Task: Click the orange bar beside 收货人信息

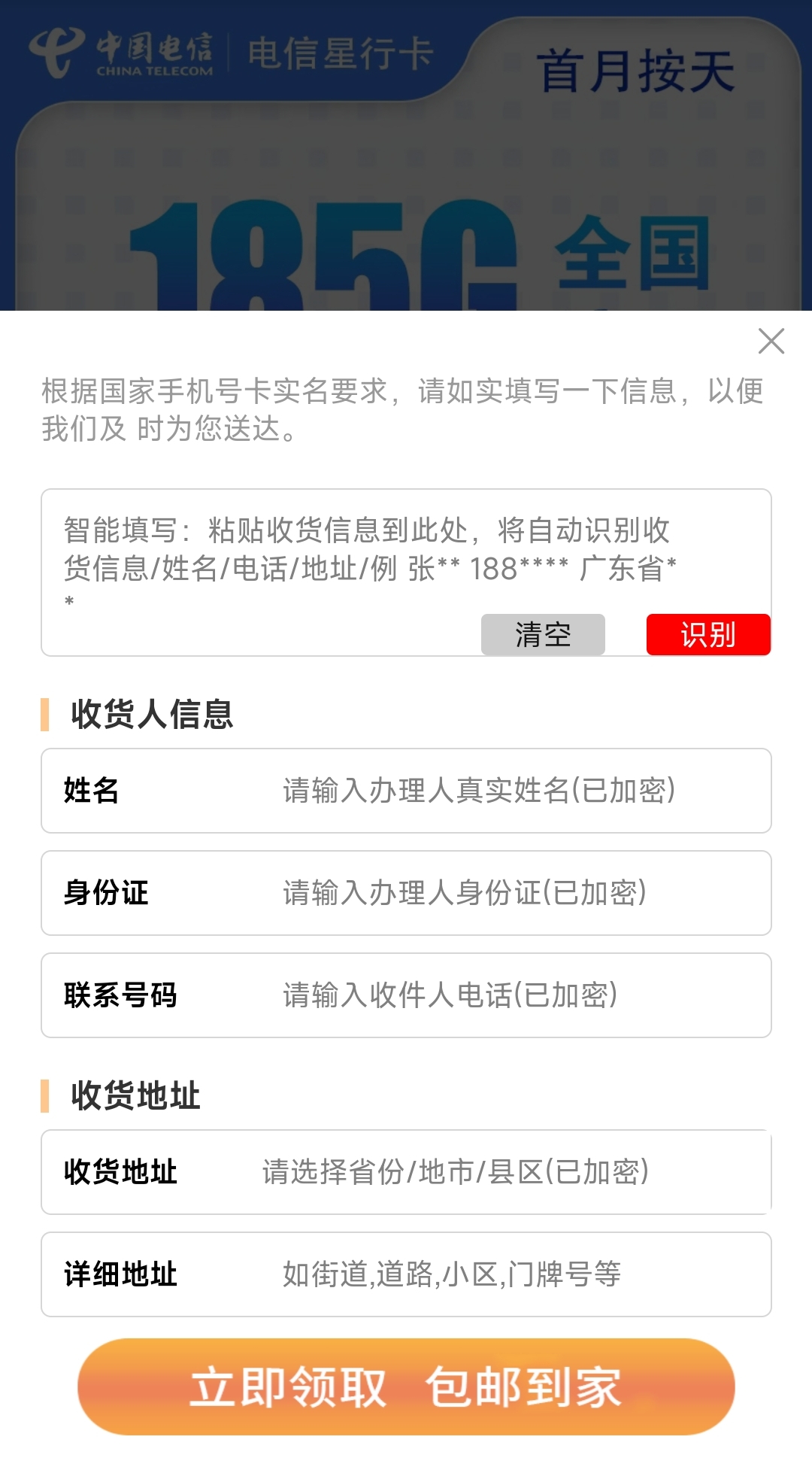Action: [45, 716]
